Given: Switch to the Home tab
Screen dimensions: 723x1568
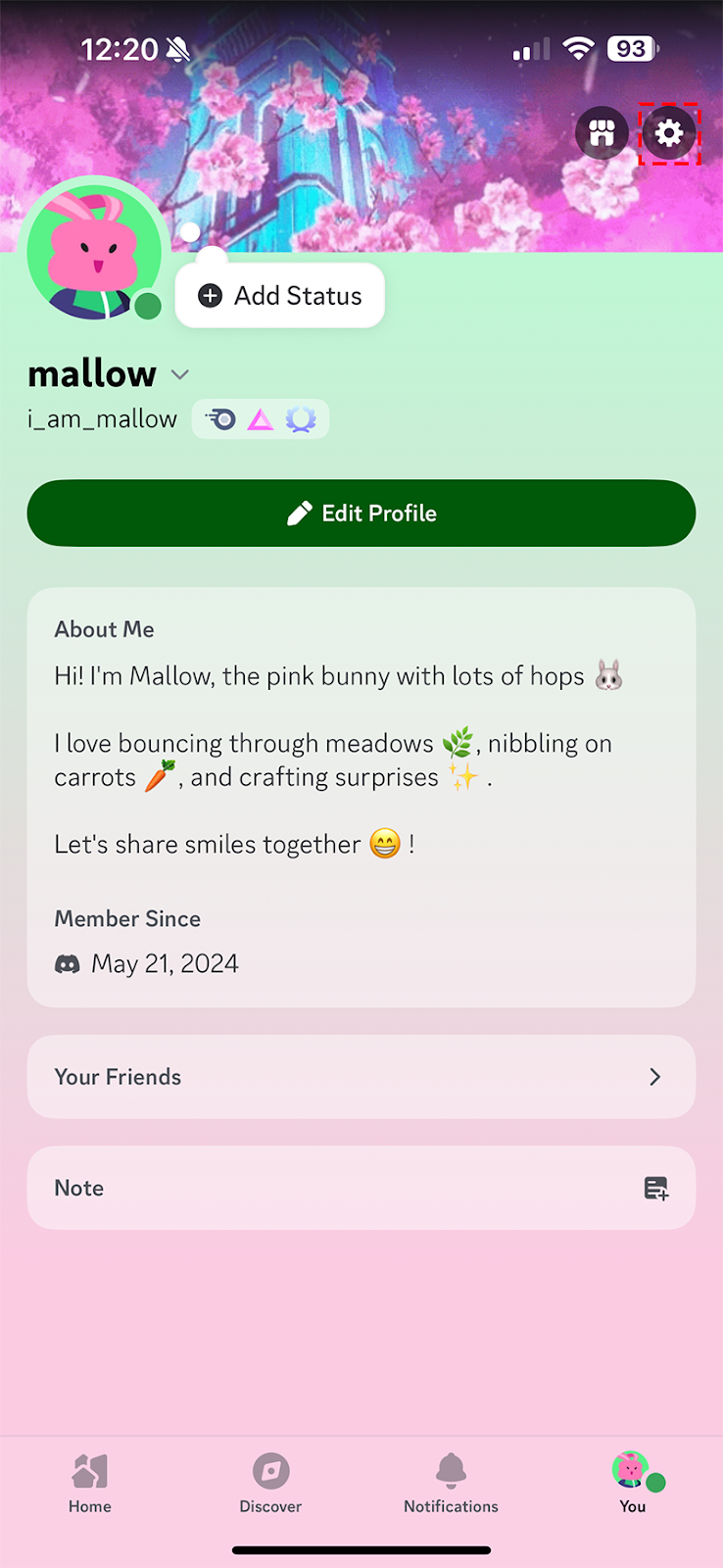Looking at the screenshot, I should (90, 1483).
